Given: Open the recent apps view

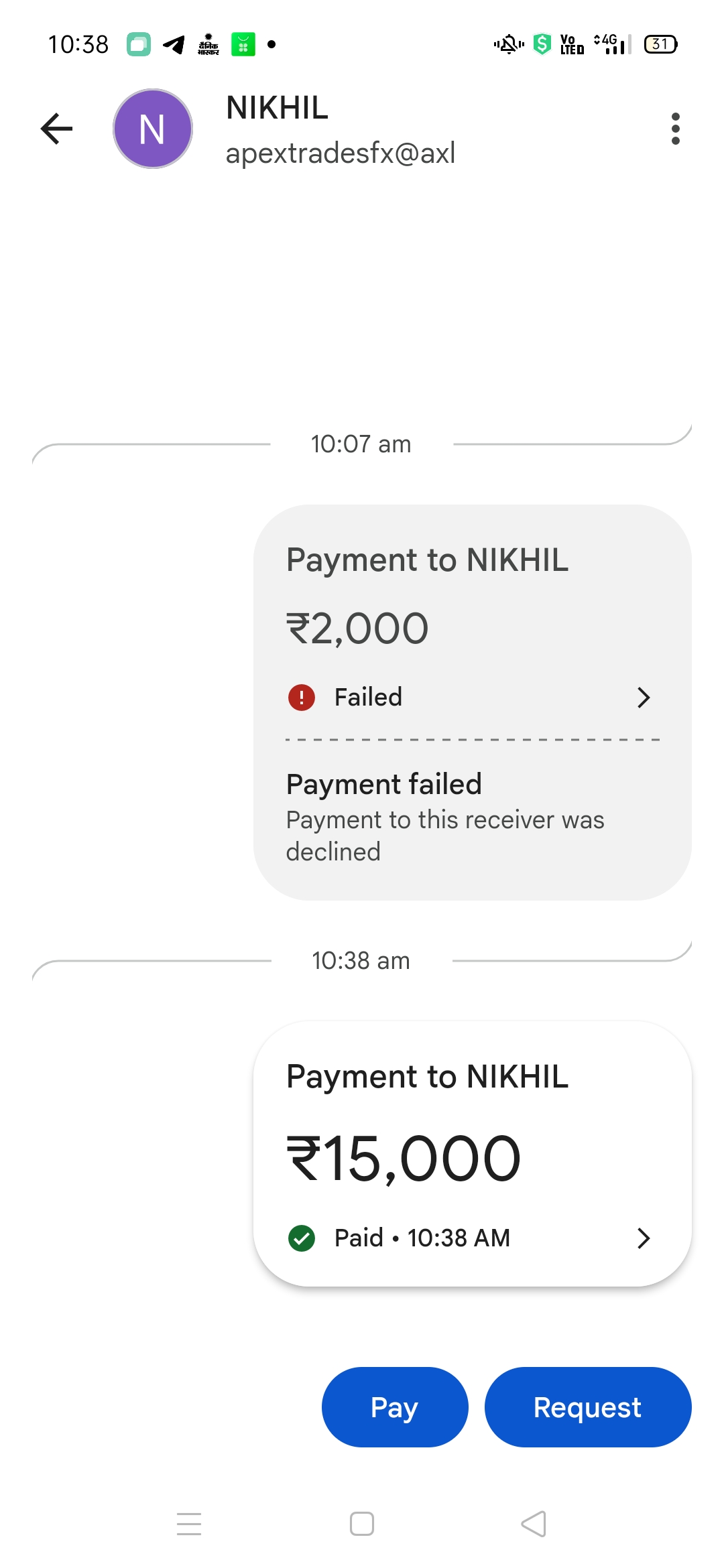Looking at the screenshot, I should point(189,1524).
